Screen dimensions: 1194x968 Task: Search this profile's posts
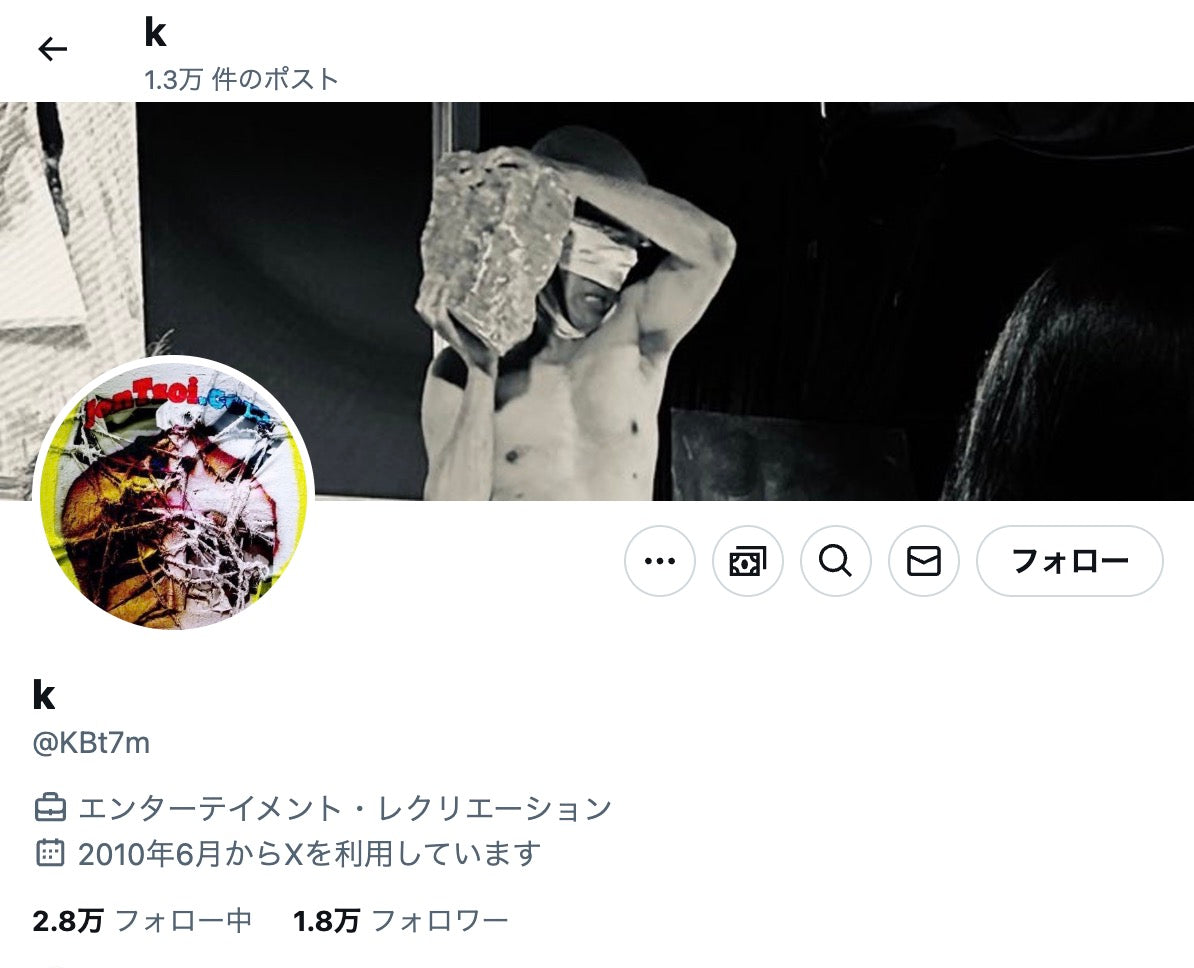coord(835,562)
